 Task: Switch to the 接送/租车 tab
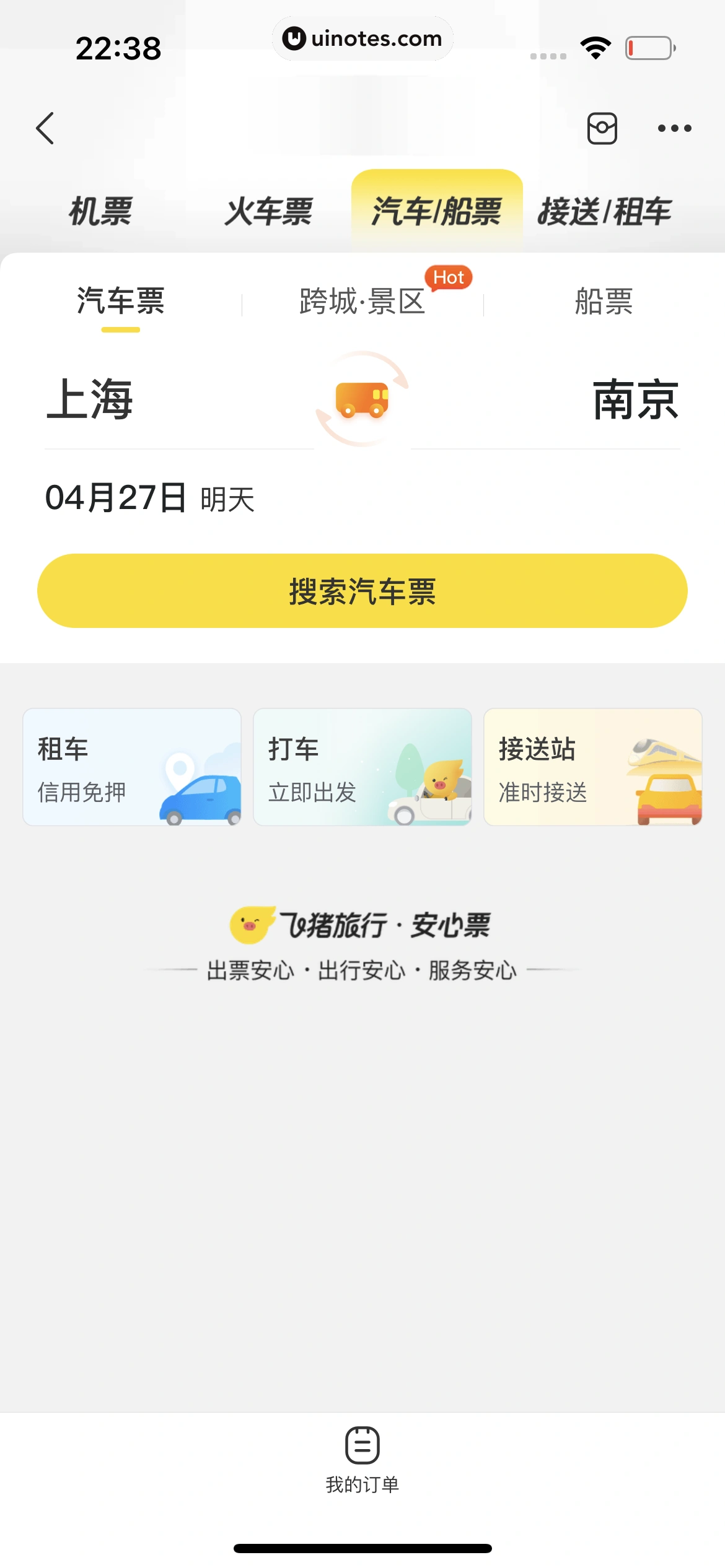[604, 211]
